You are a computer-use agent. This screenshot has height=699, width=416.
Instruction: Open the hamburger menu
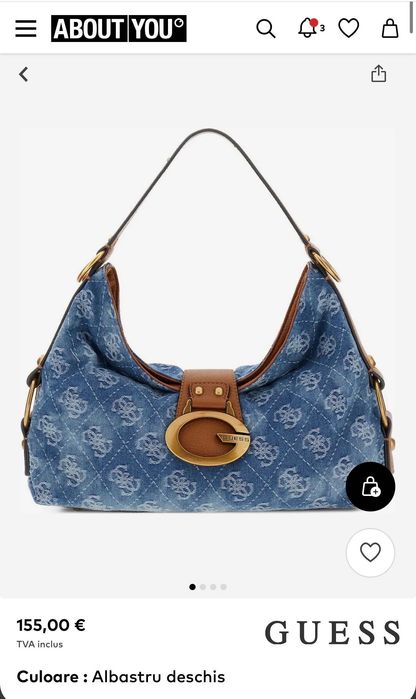(26, 29)
